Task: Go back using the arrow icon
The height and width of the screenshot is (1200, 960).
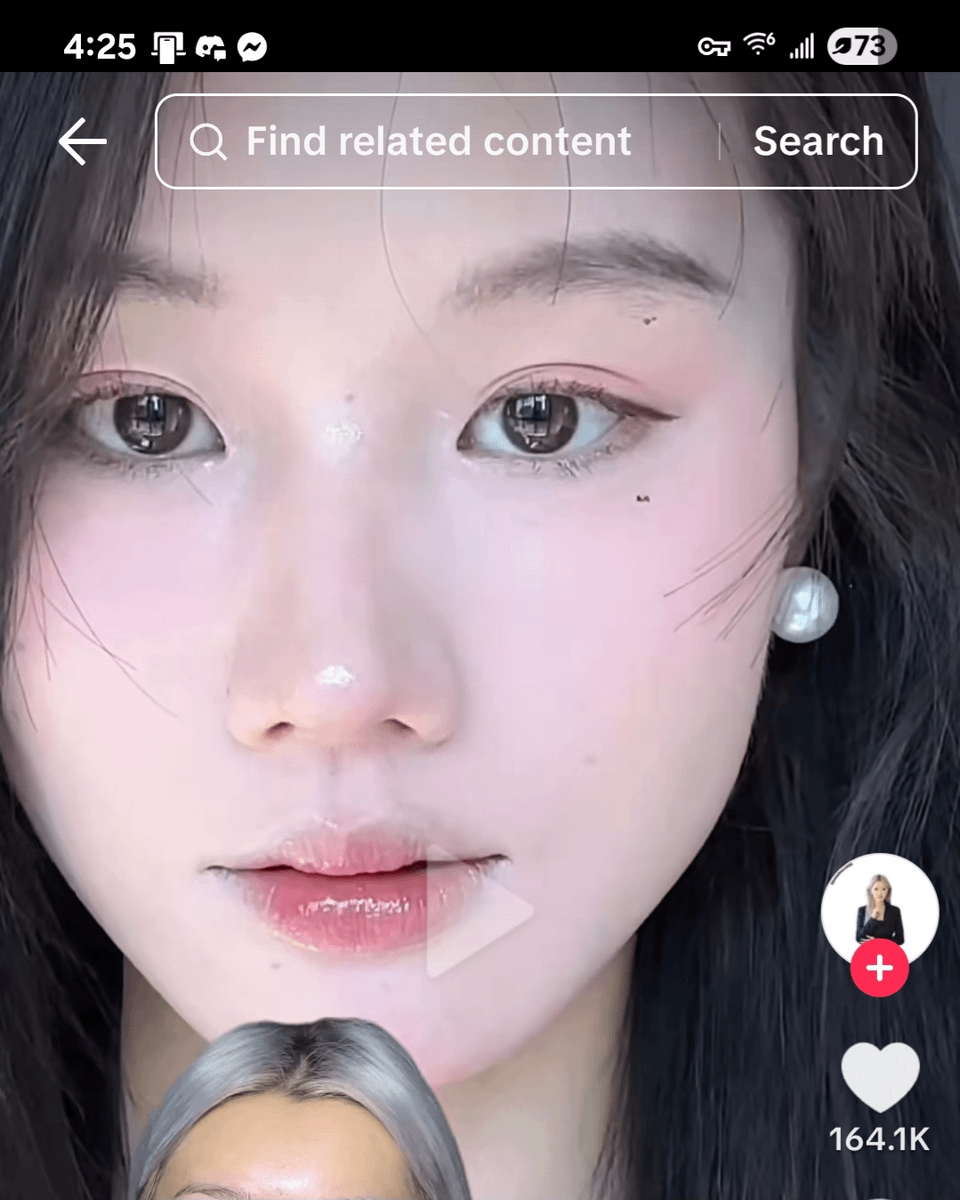Action: [x=82, y=142]
